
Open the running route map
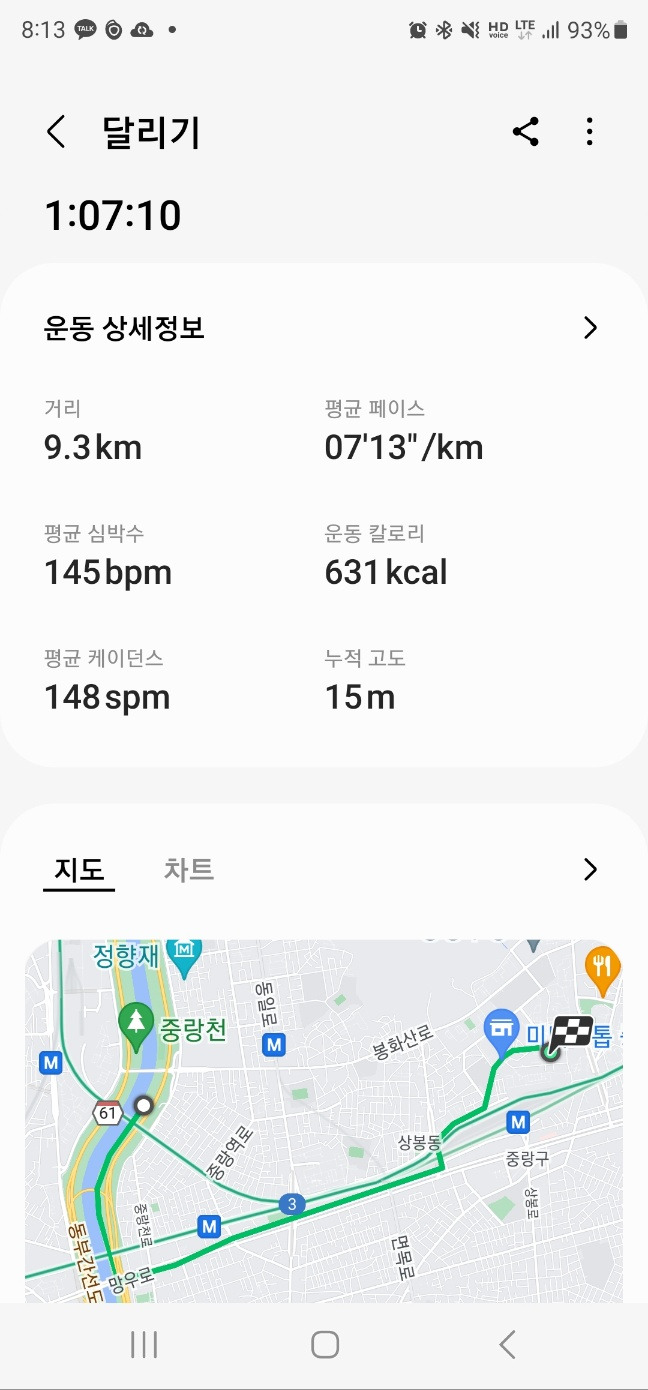click(324, 1120)
